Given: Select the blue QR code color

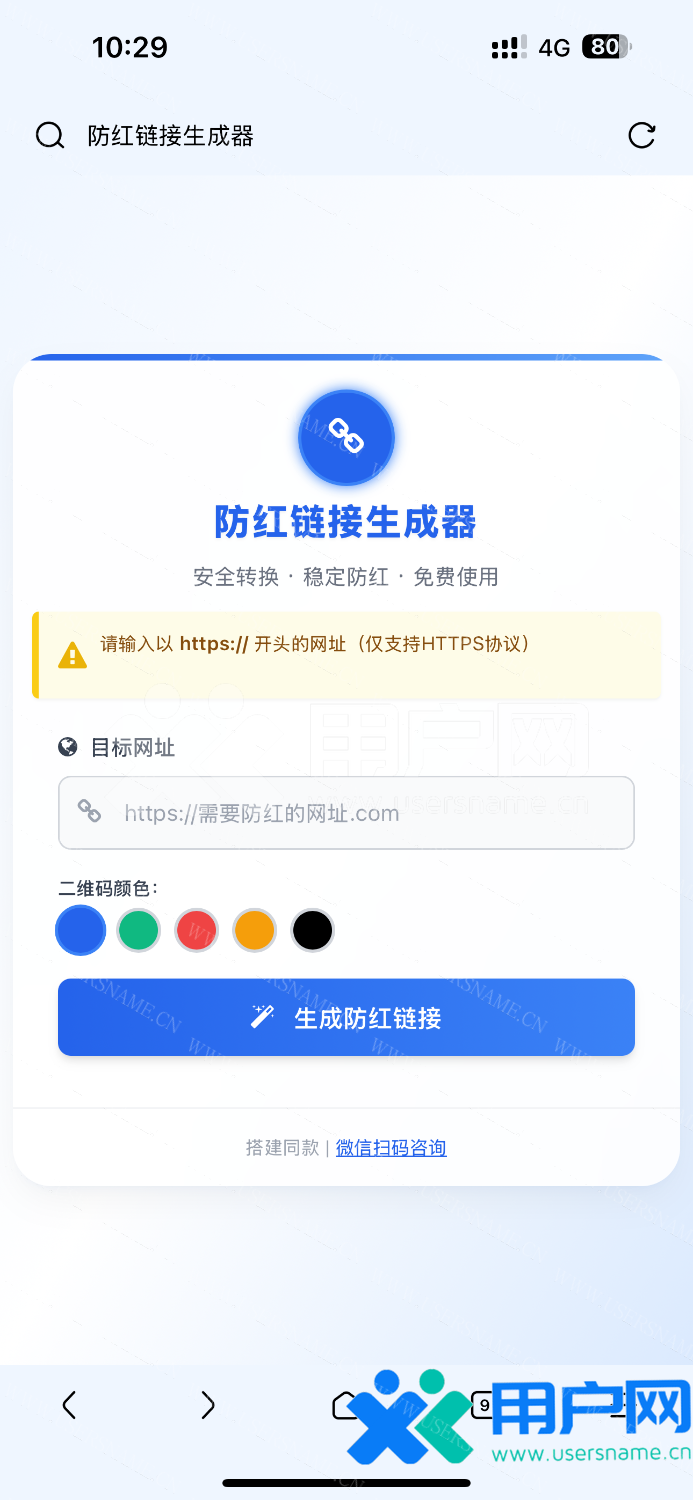Looking at the screenshot, I should (81, 931).
